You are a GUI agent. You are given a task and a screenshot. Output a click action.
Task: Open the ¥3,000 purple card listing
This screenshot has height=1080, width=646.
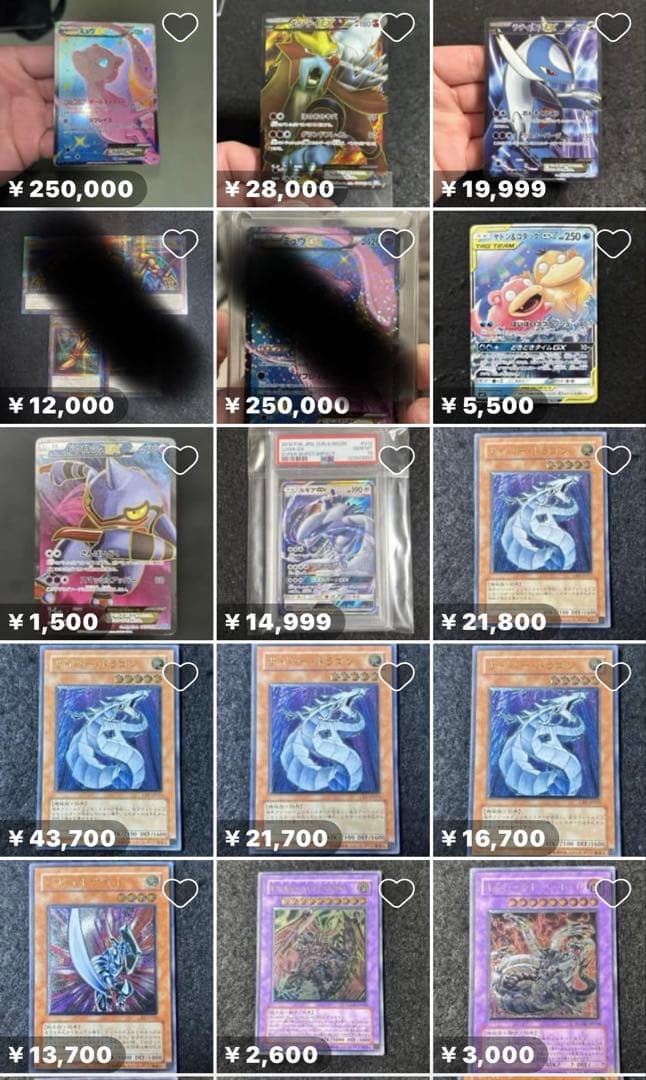tap(539, 966)
